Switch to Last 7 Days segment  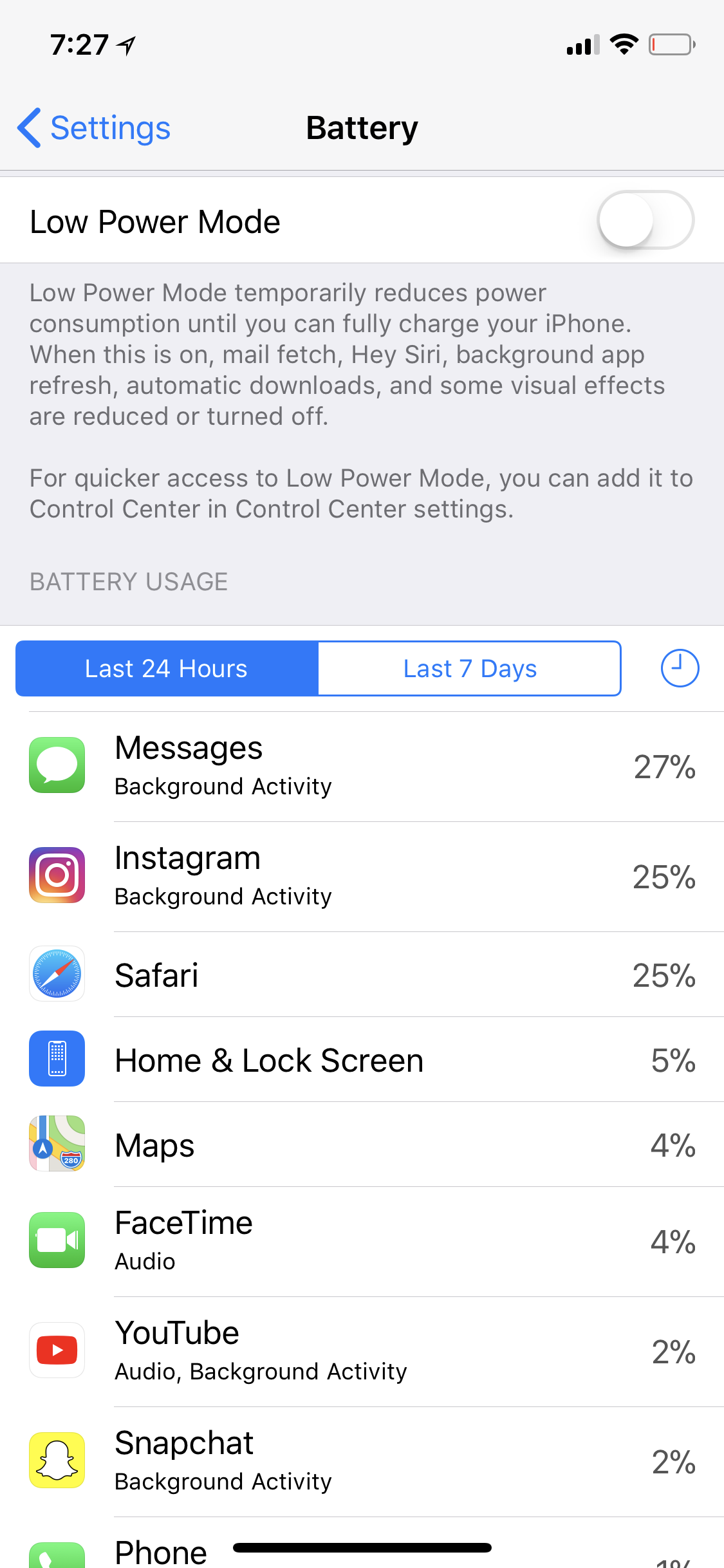[x=470, y=668]
